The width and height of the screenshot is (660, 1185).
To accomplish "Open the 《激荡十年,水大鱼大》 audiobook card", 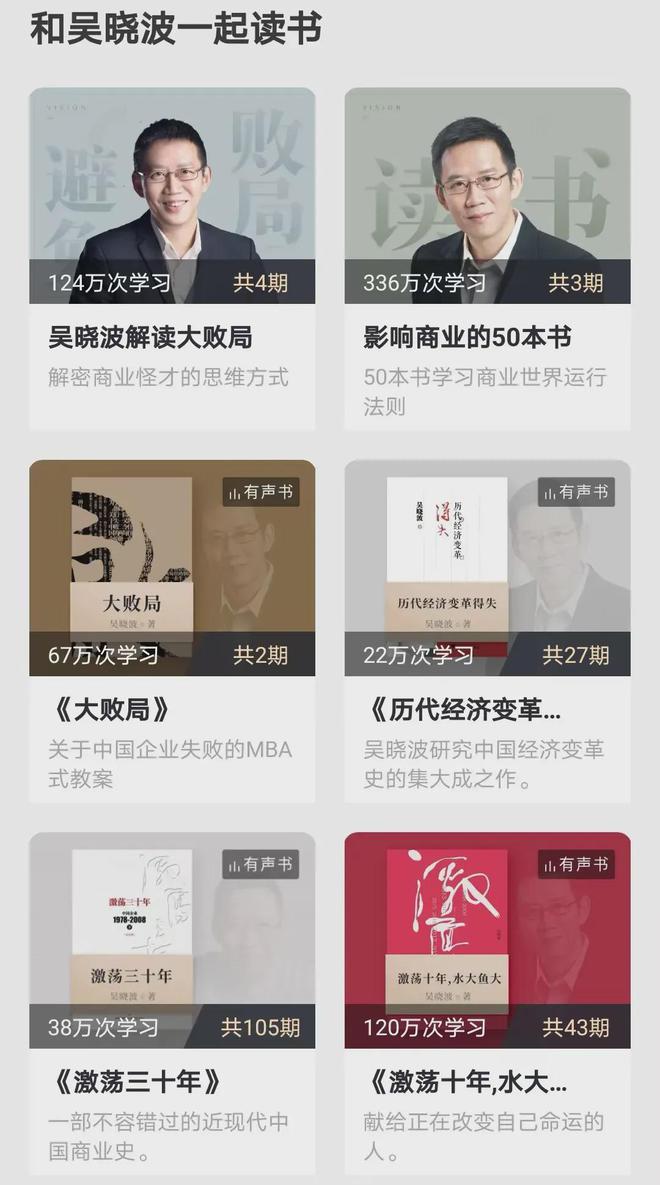I will tap(487, 1002).
